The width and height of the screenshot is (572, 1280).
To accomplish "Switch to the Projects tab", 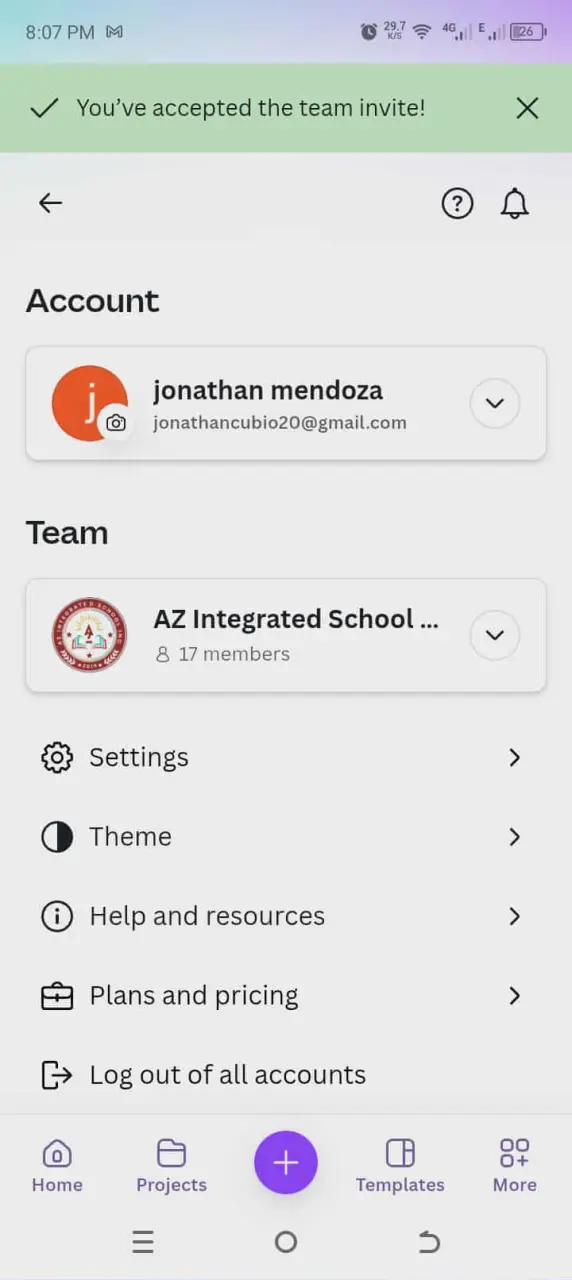I will (x=171, y=1166).
